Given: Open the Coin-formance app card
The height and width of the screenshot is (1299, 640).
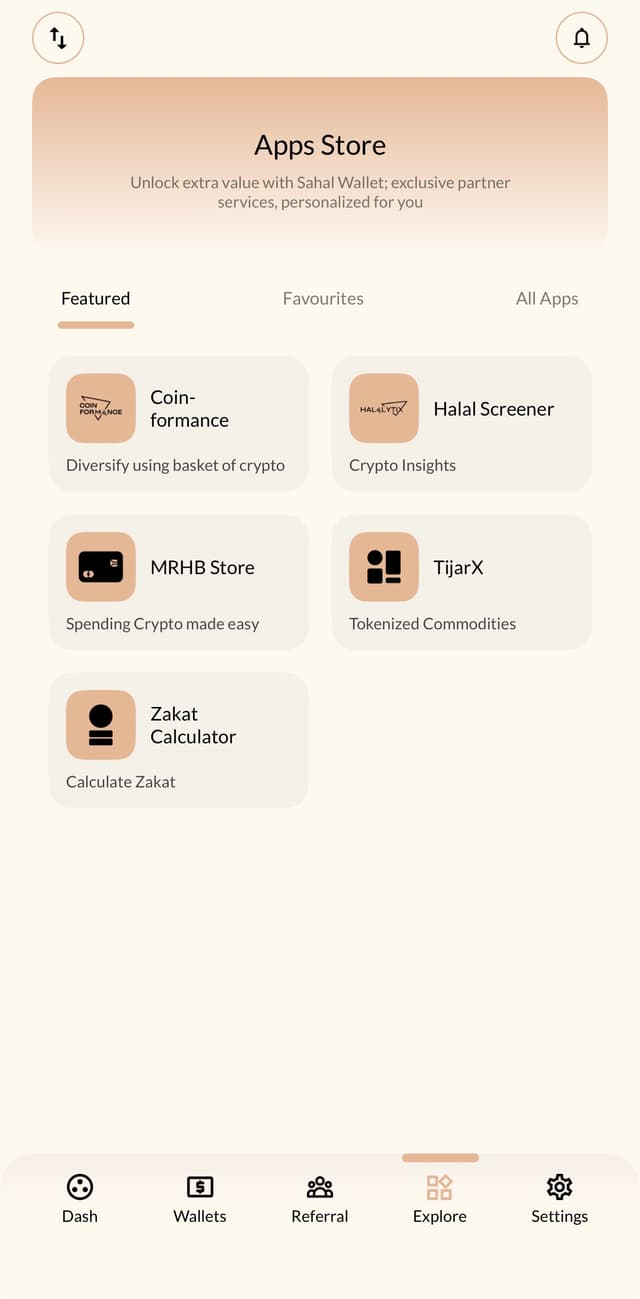Looking at the screenshot, I should click(x=178, y=424).
